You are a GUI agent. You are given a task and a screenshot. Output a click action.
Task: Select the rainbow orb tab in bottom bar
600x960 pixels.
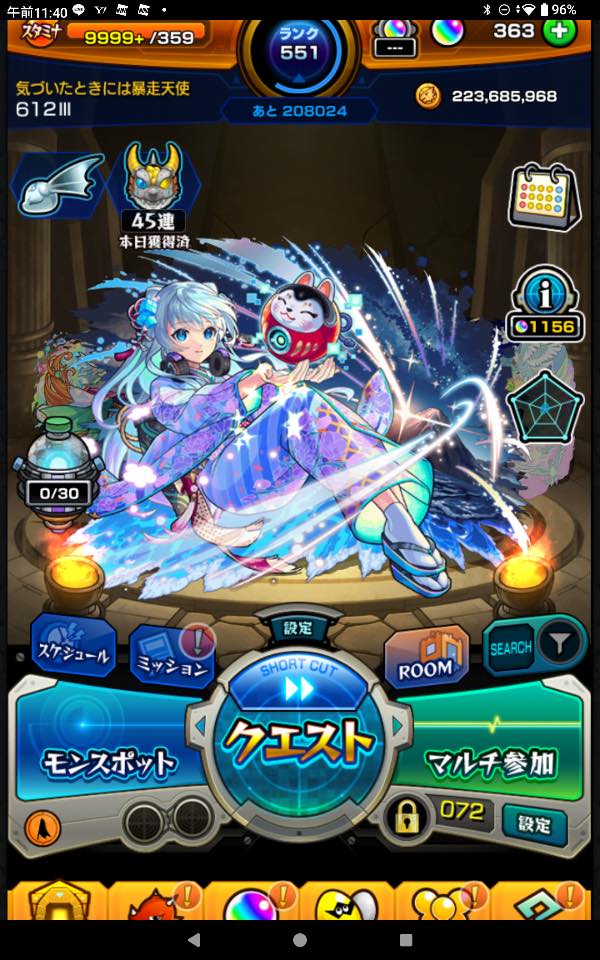[250, 901]
